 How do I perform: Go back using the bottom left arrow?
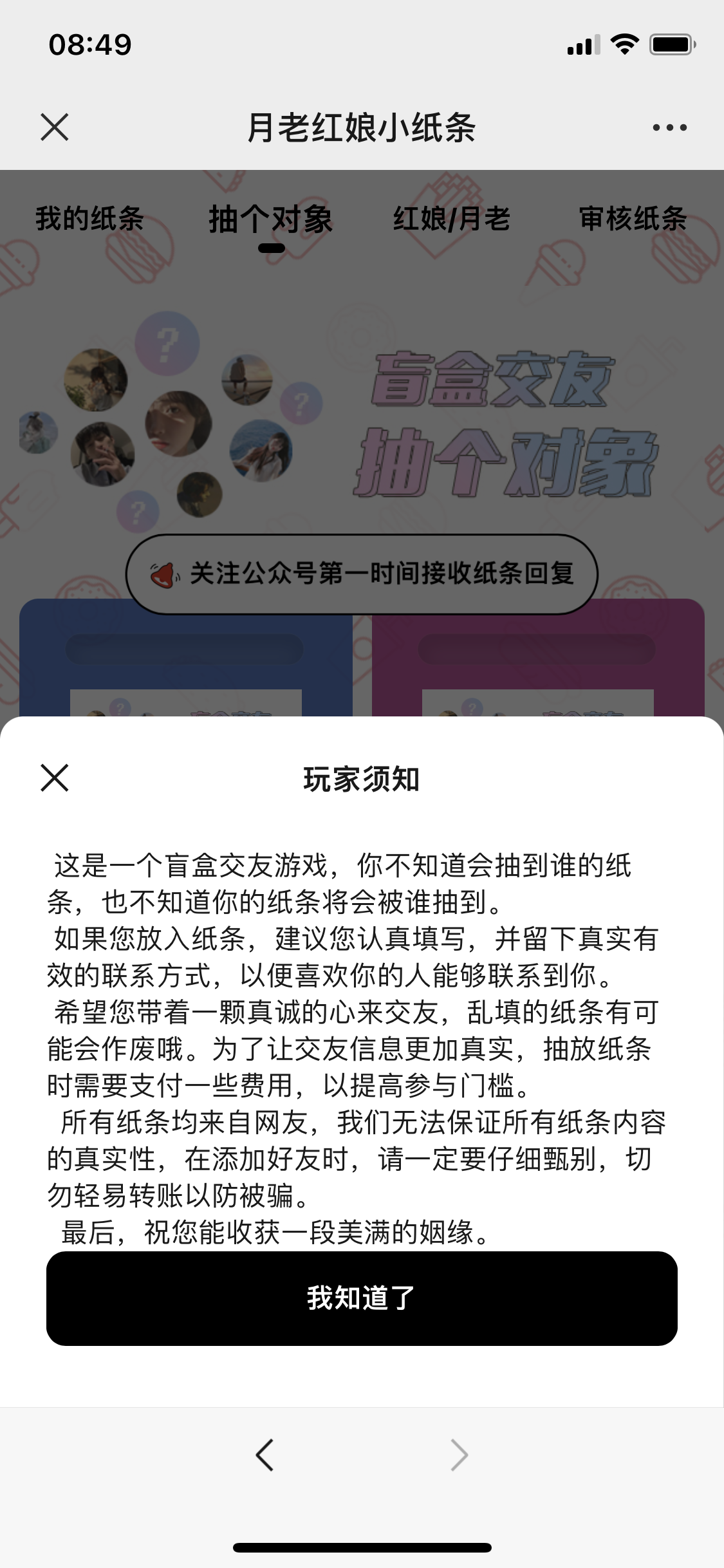click(265, 1455)
